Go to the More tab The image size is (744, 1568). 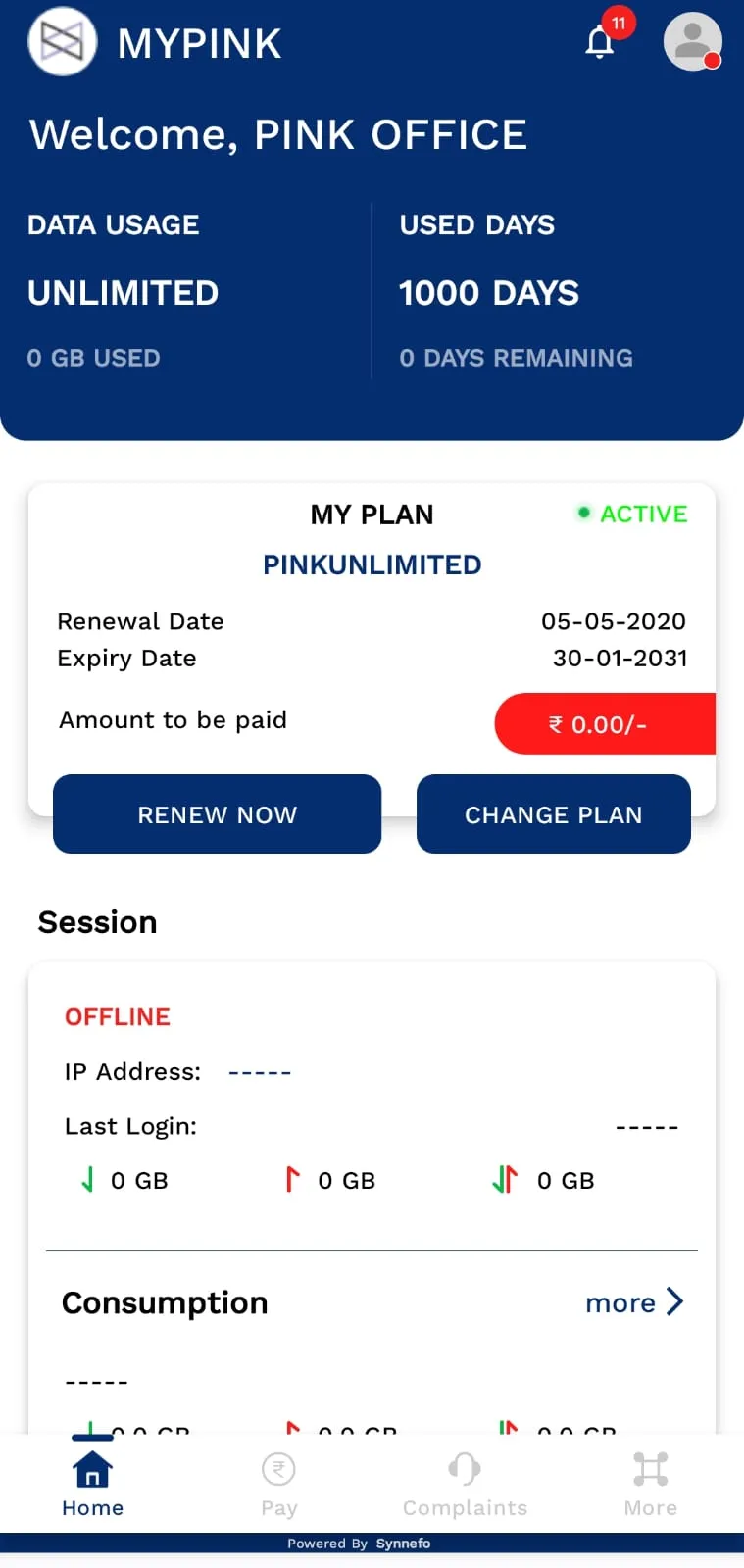[x=651, y=1485]
